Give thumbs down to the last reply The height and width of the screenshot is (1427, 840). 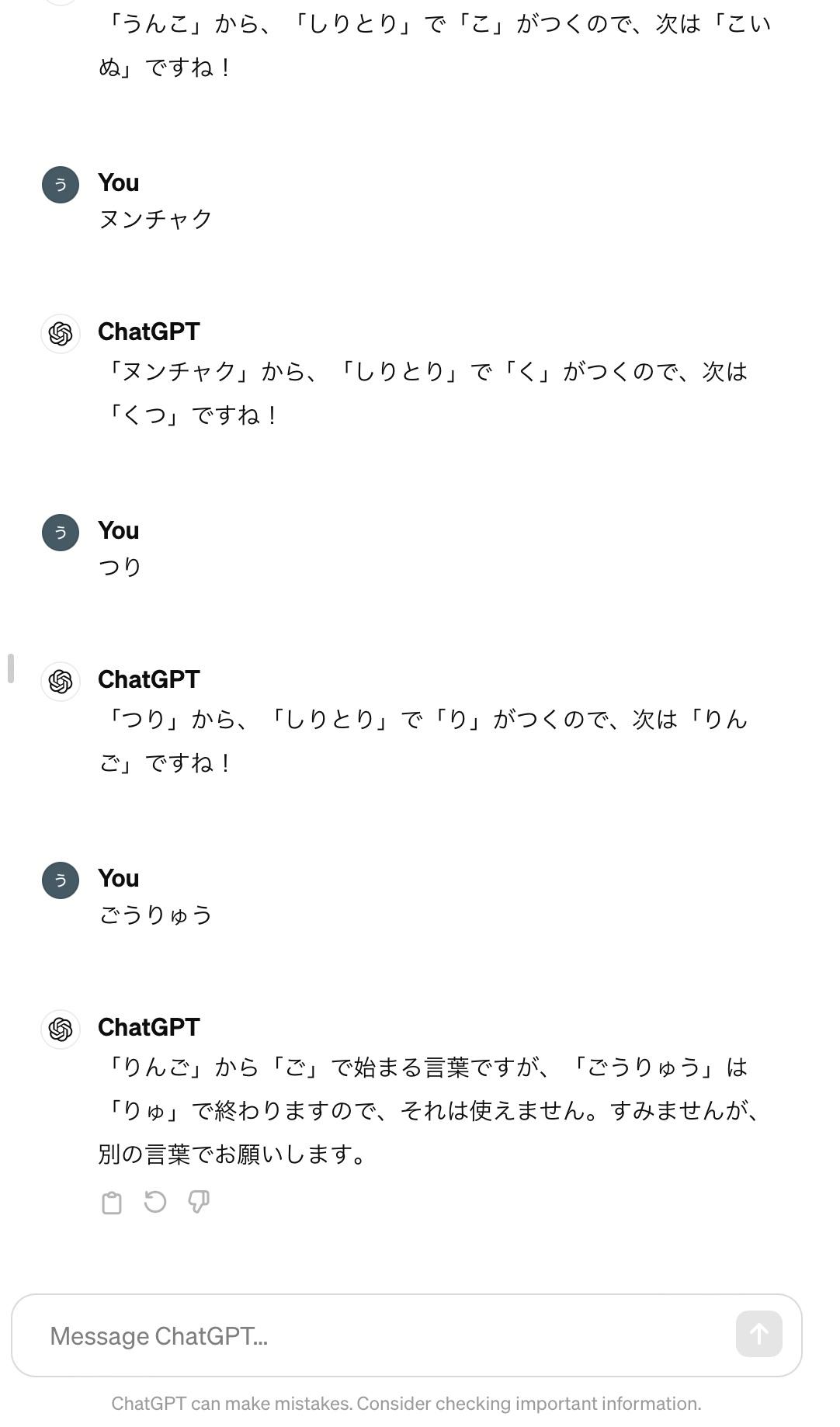(x=199, y=1202)
